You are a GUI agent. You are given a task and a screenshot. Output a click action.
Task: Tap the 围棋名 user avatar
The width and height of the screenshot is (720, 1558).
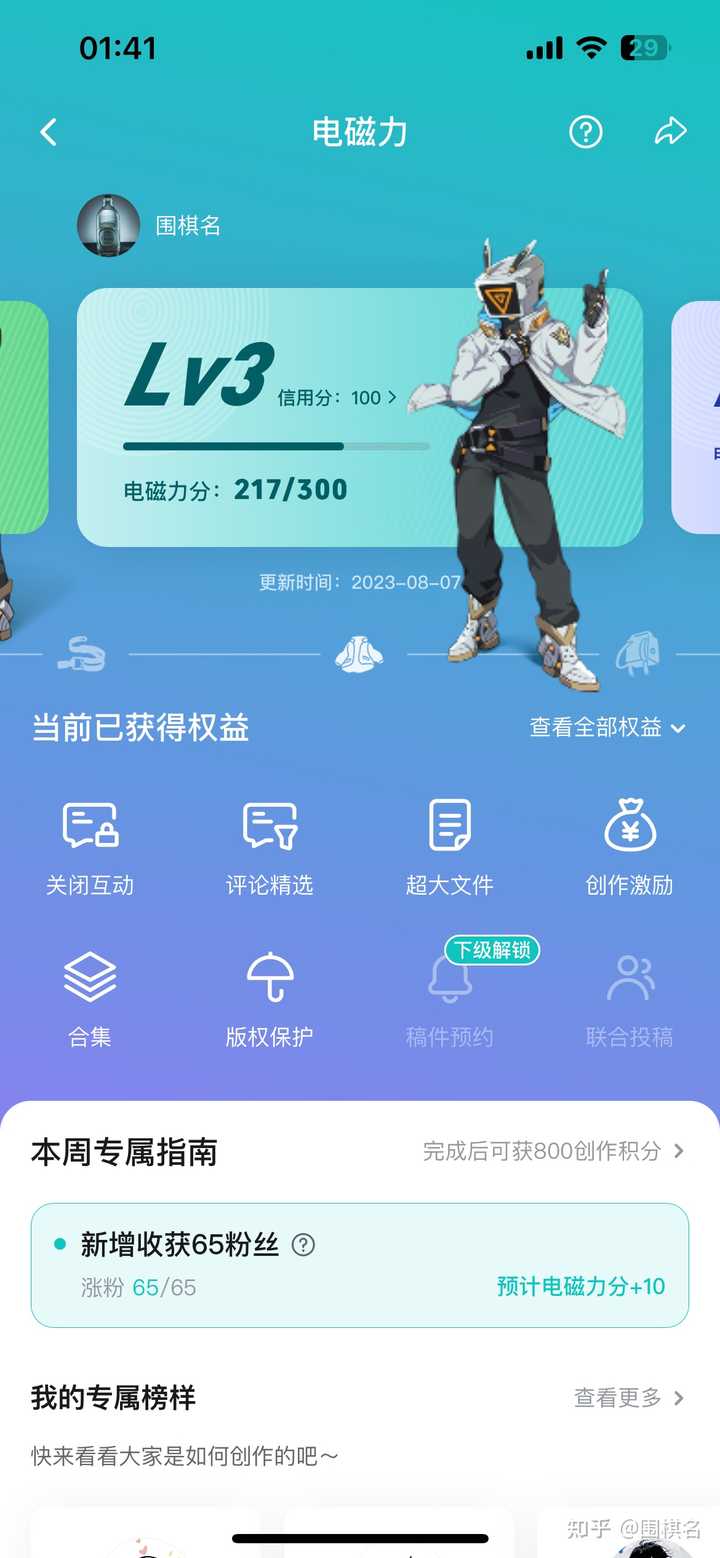point(108,226)
